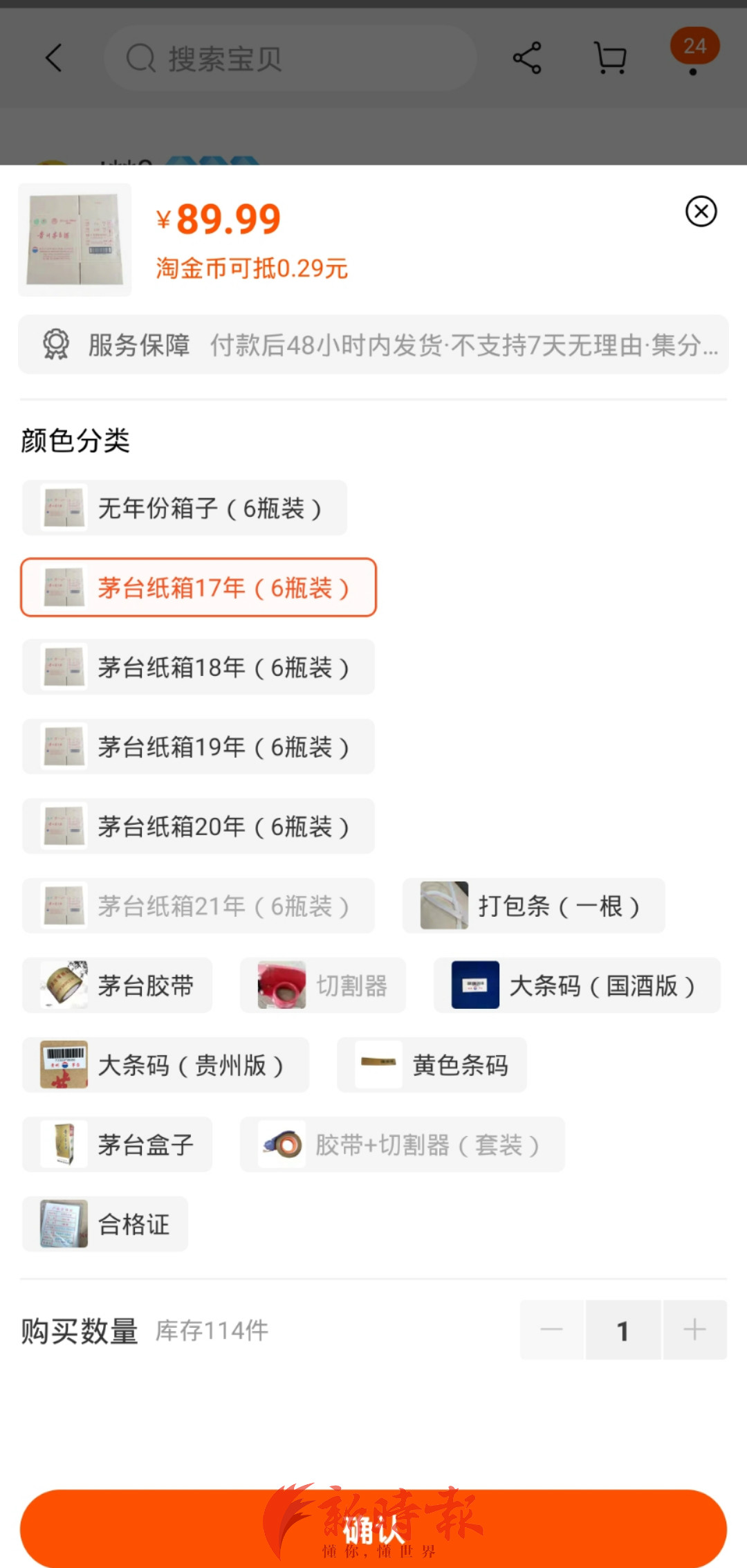Choose the 合格证 option

105,1224
